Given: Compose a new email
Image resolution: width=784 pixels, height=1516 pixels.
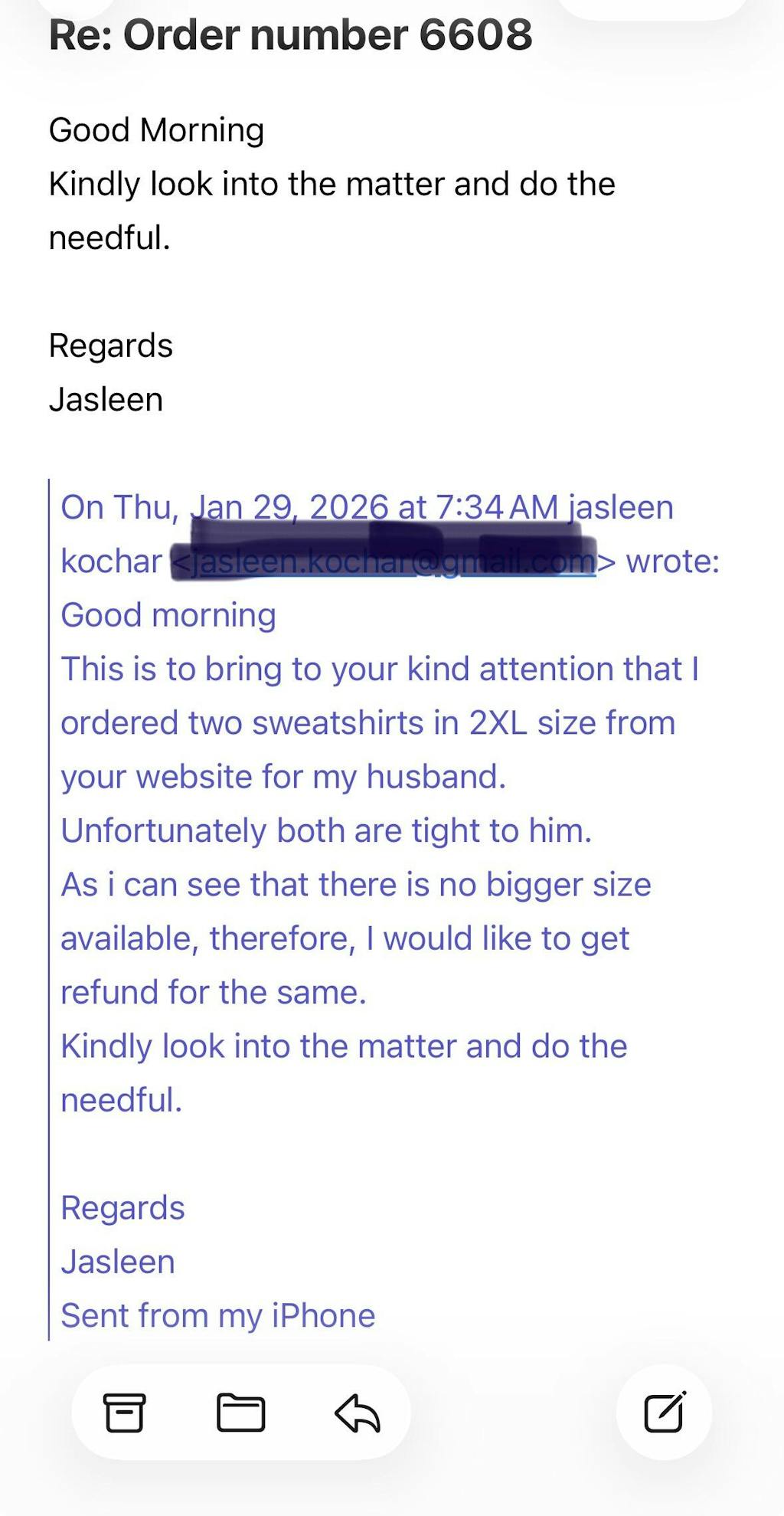Looking at the screenshot, I should pos(664,1412).
